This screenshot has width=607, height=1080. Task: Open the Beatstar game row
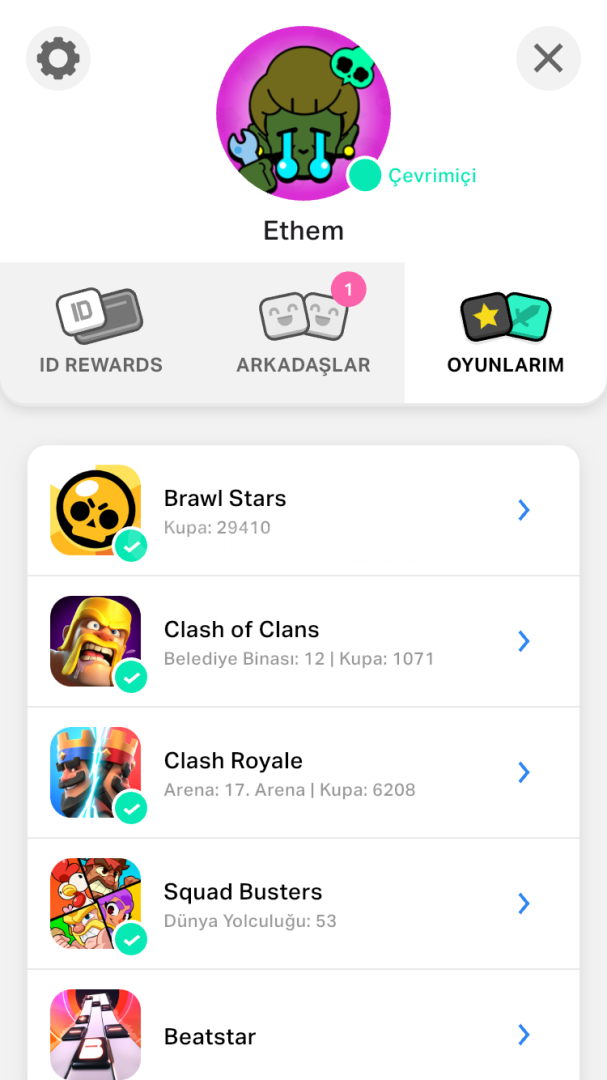[x=303, y=1025]
